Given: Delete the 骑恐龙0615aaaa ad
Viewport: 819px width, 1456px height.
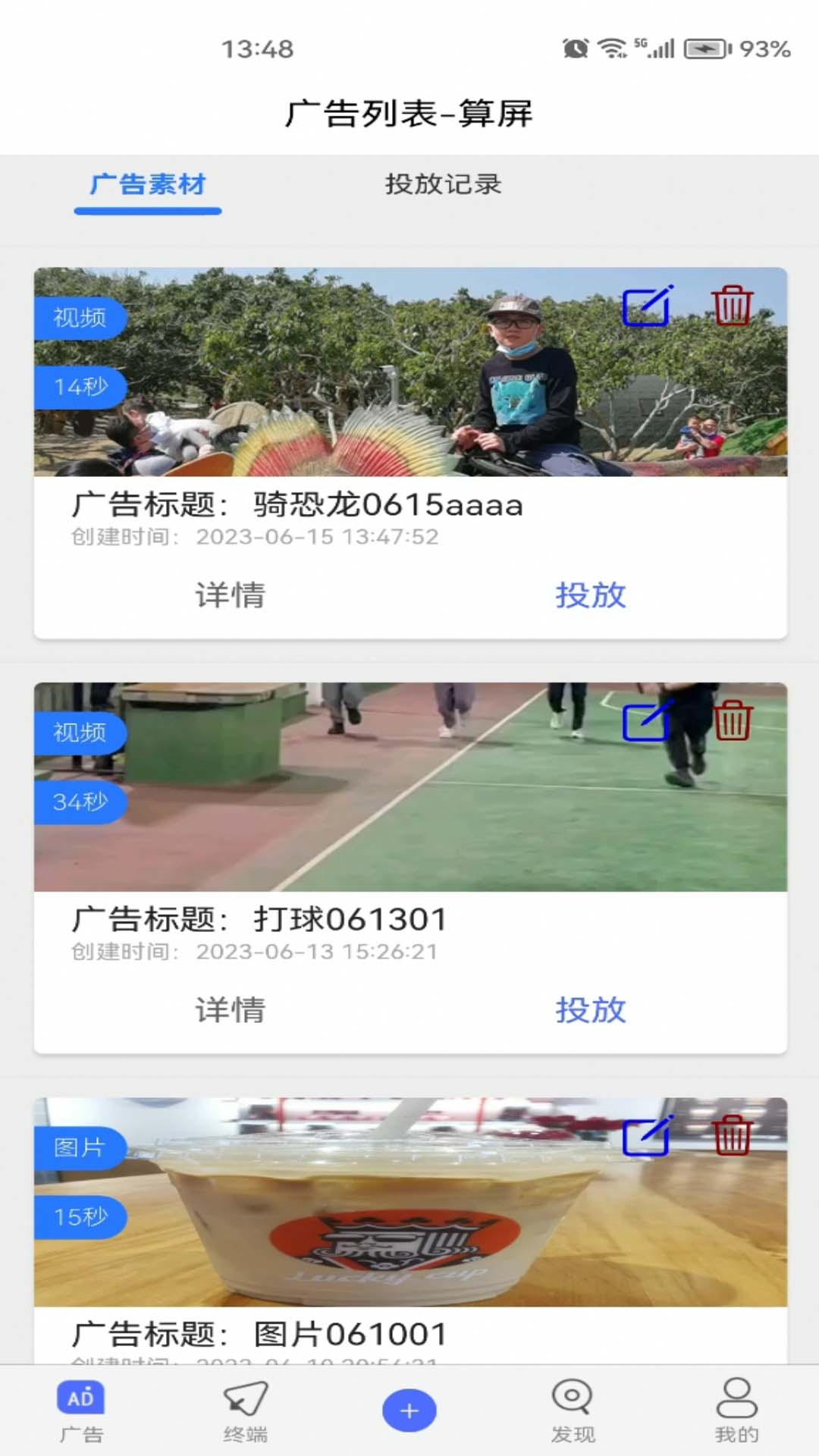Looking at the screenshot, I should pyautogui.click(x=732, y=306).
